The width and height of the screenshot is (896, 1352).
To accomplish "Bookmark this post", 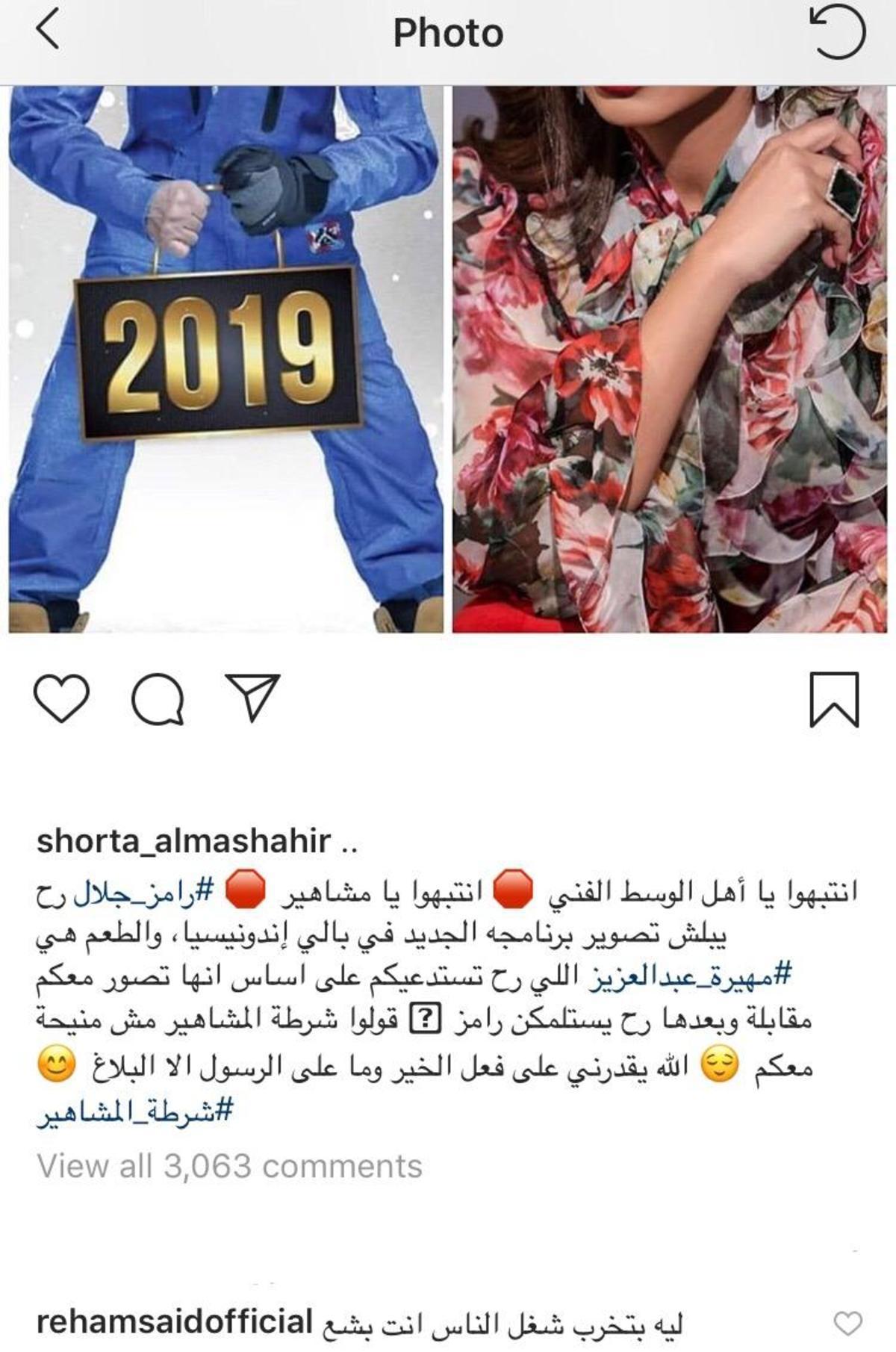I will coord(834,698).
